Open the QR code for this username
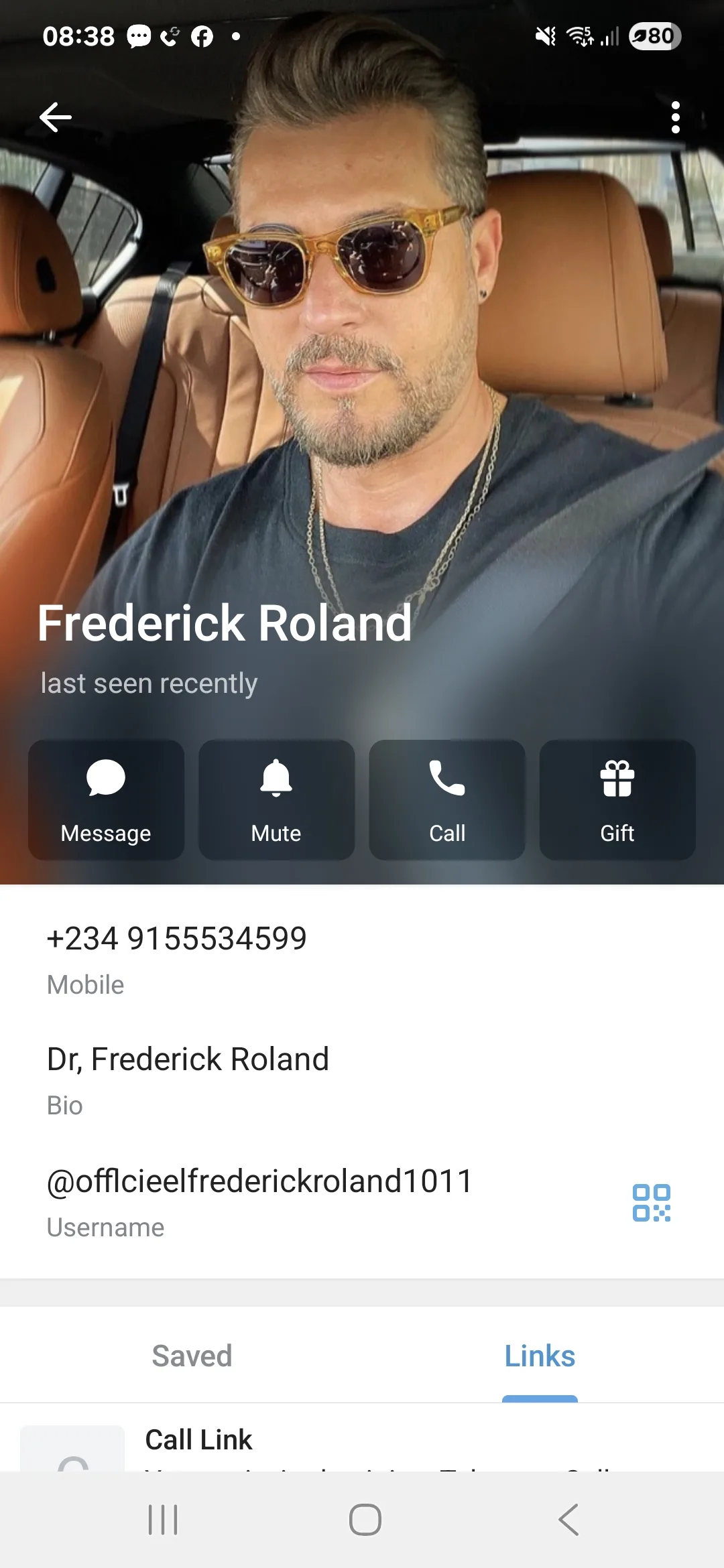Image resolution: width=724 pixels, height=1568 pixels. pyautogui.click(x=651, y=1203)
